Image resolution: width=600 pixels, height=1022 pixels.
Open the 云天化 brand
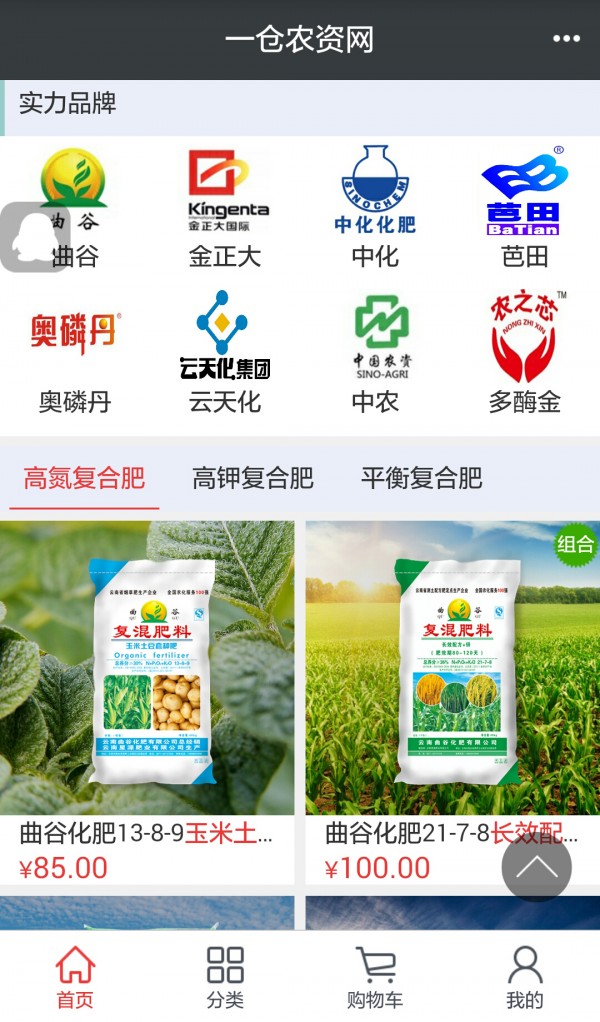tap(225, 352)
